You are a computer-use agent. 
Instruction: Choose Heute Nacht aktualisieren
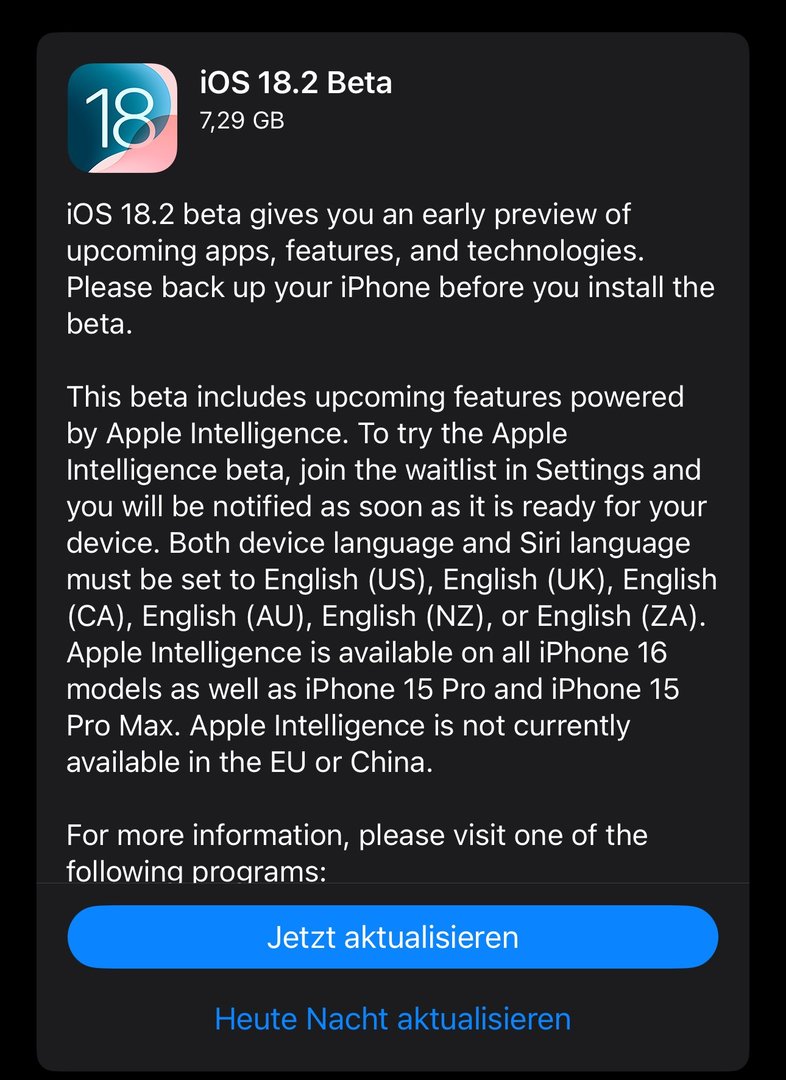coord(392,1018)
